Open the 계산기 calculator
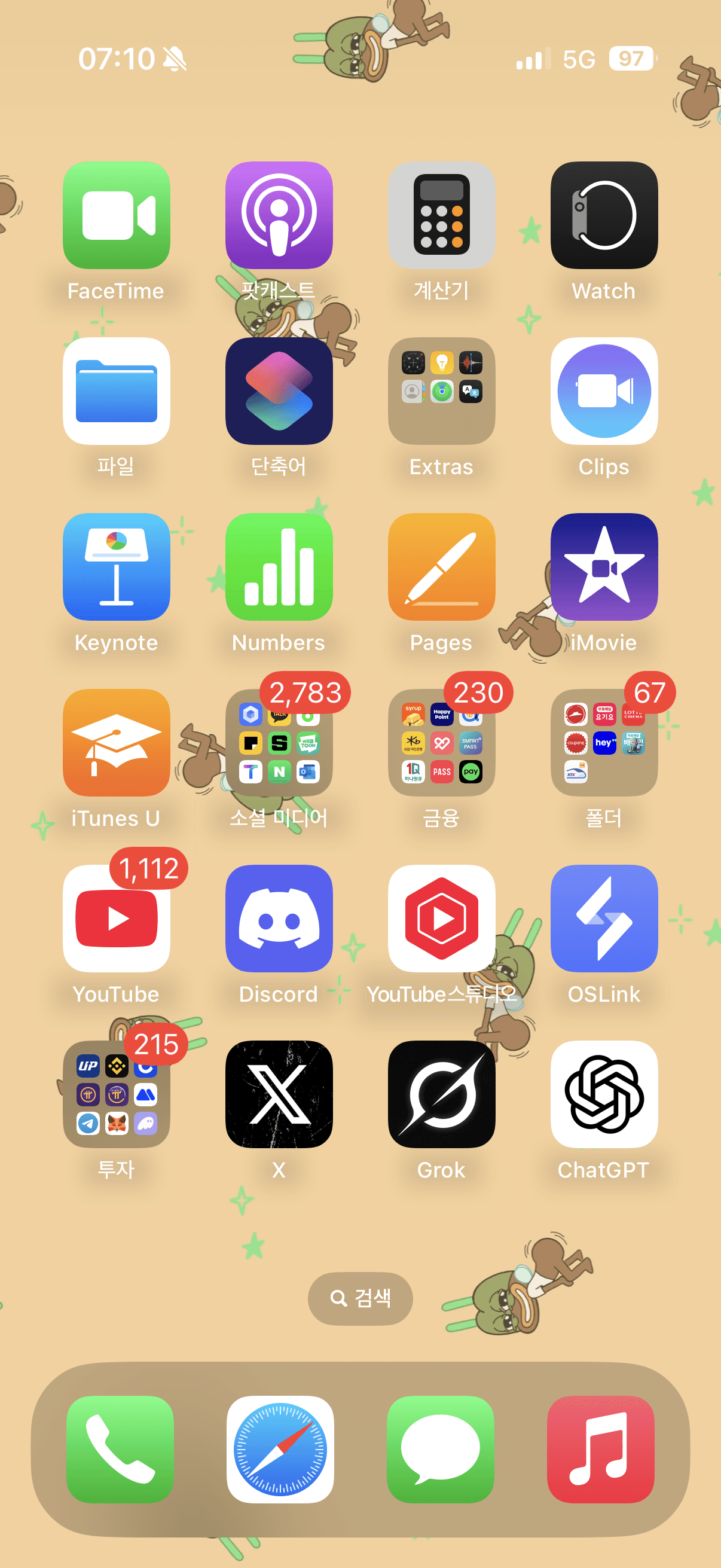Viewport: 721px width, 1568px height. [441, 215]
